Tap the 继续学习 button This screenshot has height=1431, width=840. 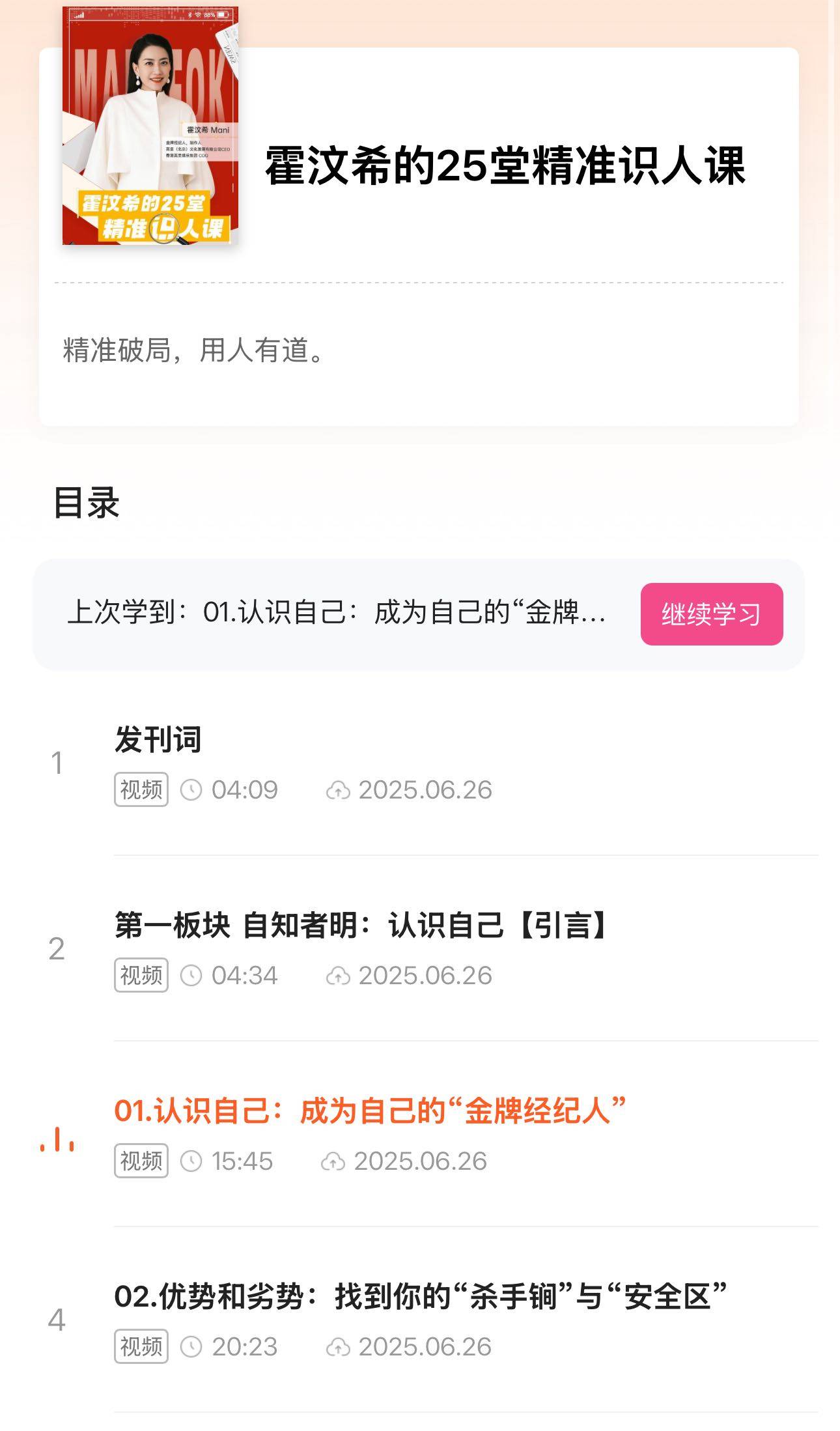point(711,614)
